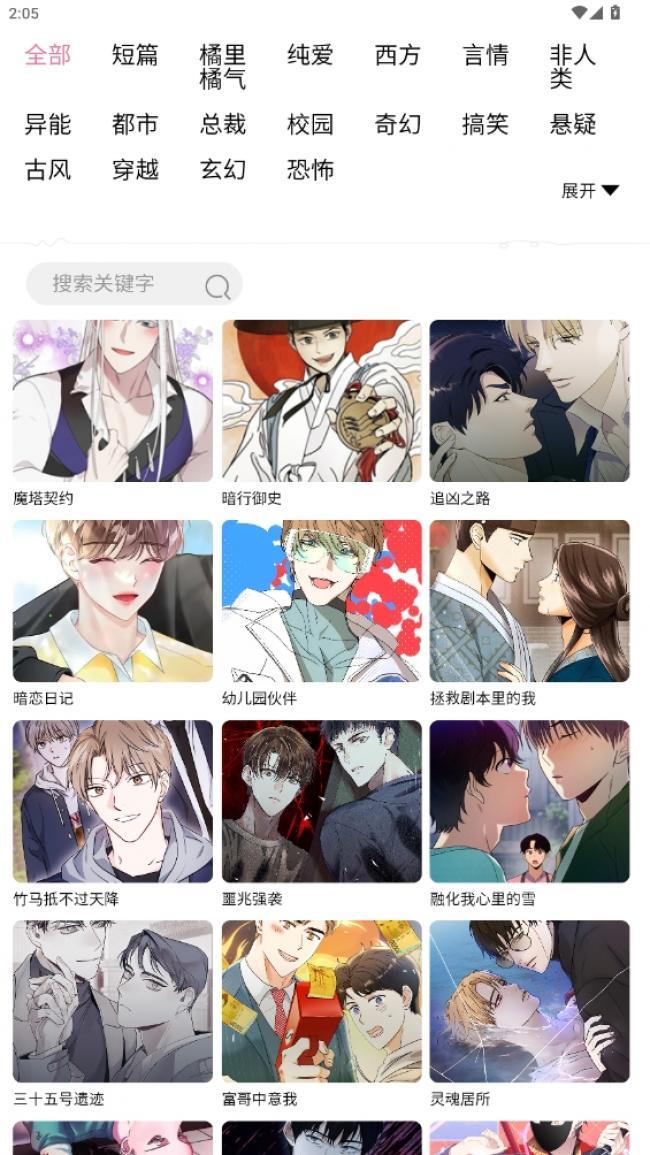Select the 古风 category
Image resolution: width=650 pixels, height=1155 pixels.
pos(48,169)
